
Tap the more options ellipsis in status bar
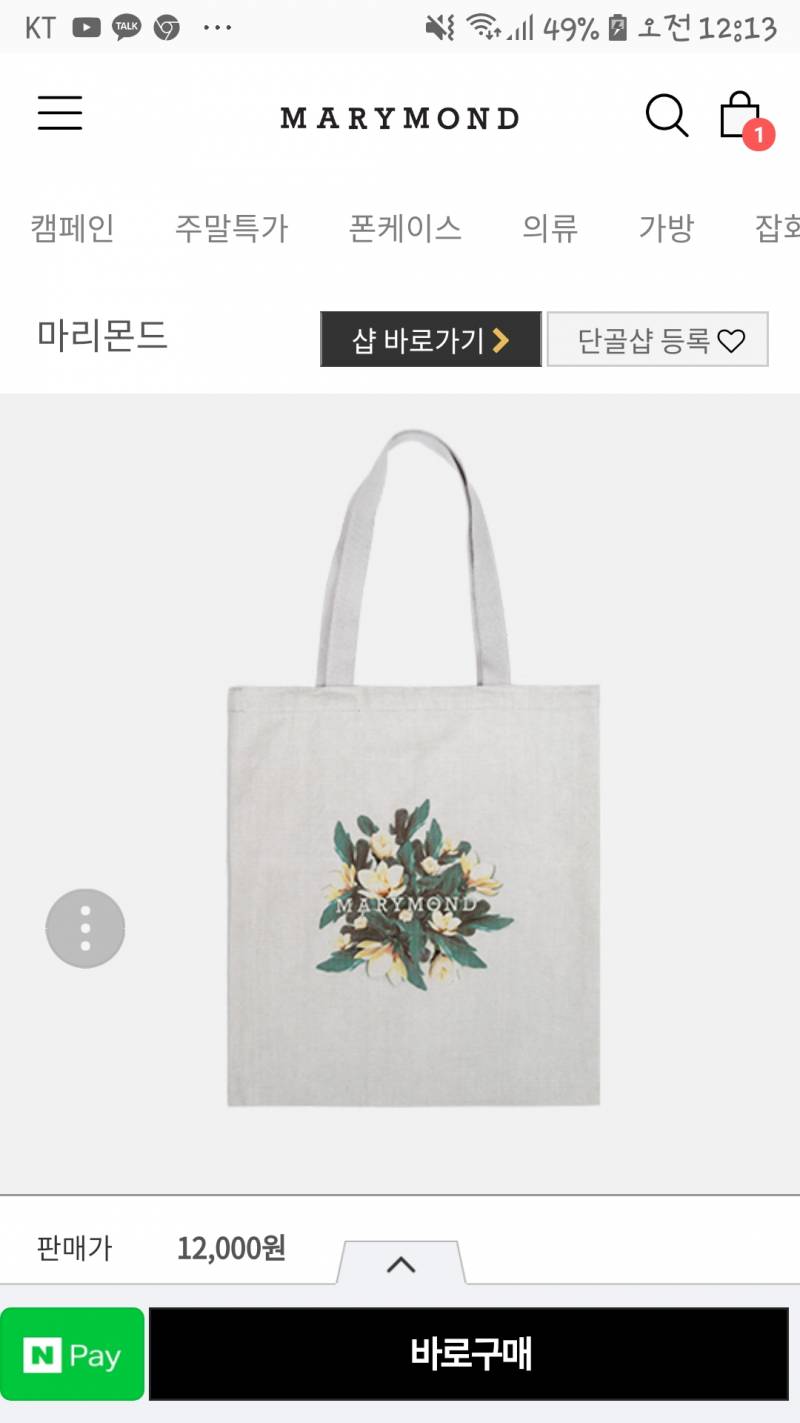(x=218, y=26)
